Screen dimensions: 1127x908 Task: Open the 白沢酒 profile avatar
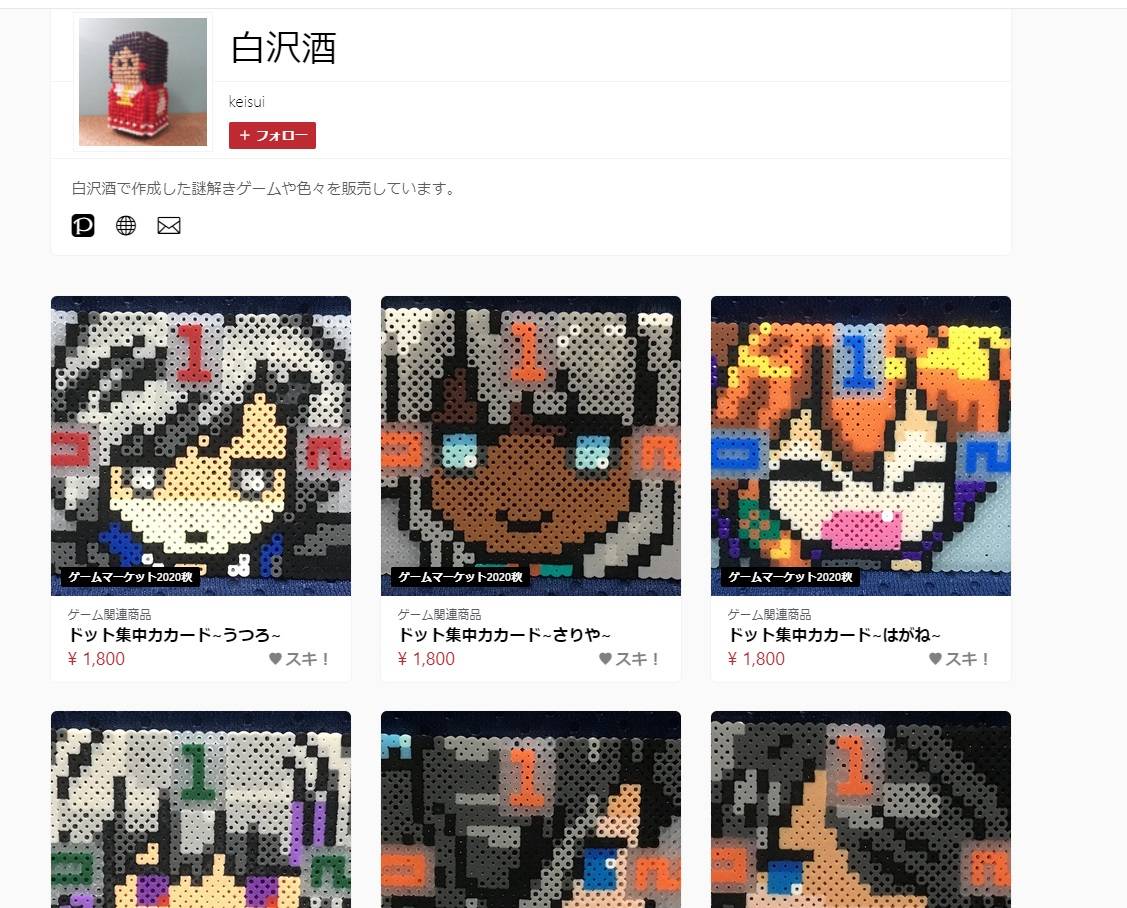click(x=143, y=82)
